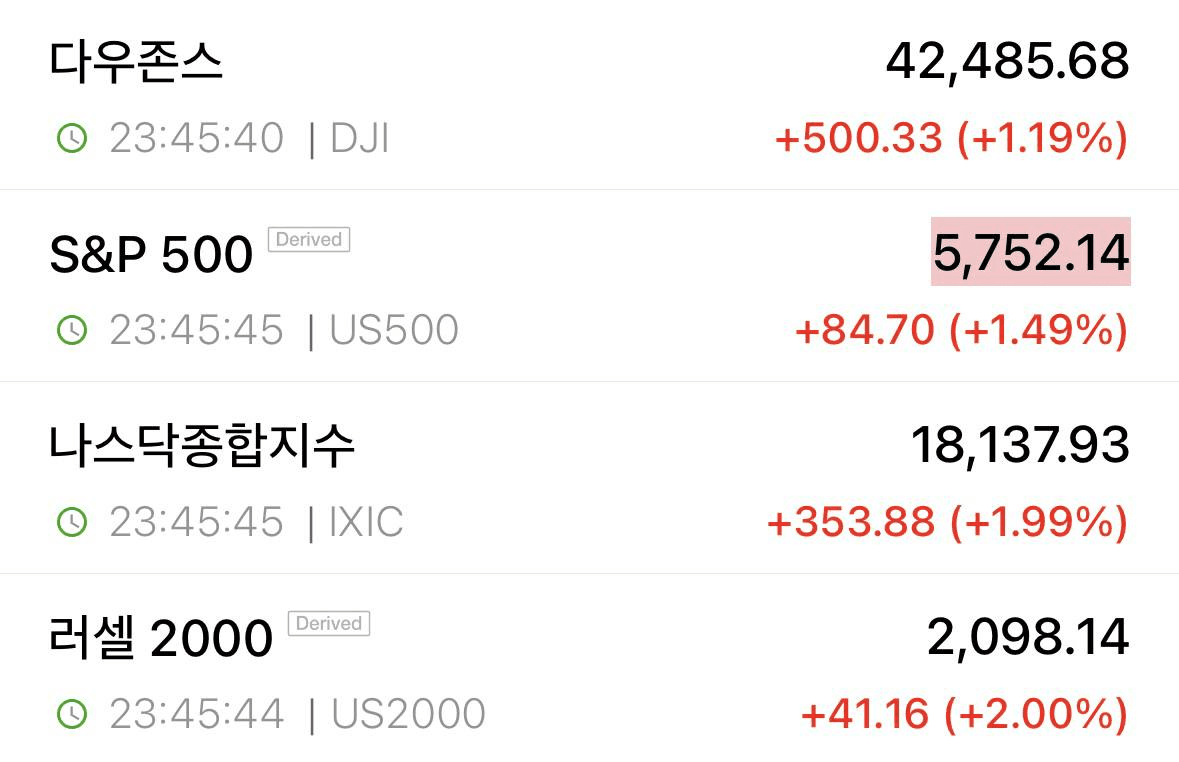Open the 다우존스 index row
Screen dimensions: 1179x762
coord(136,62)
